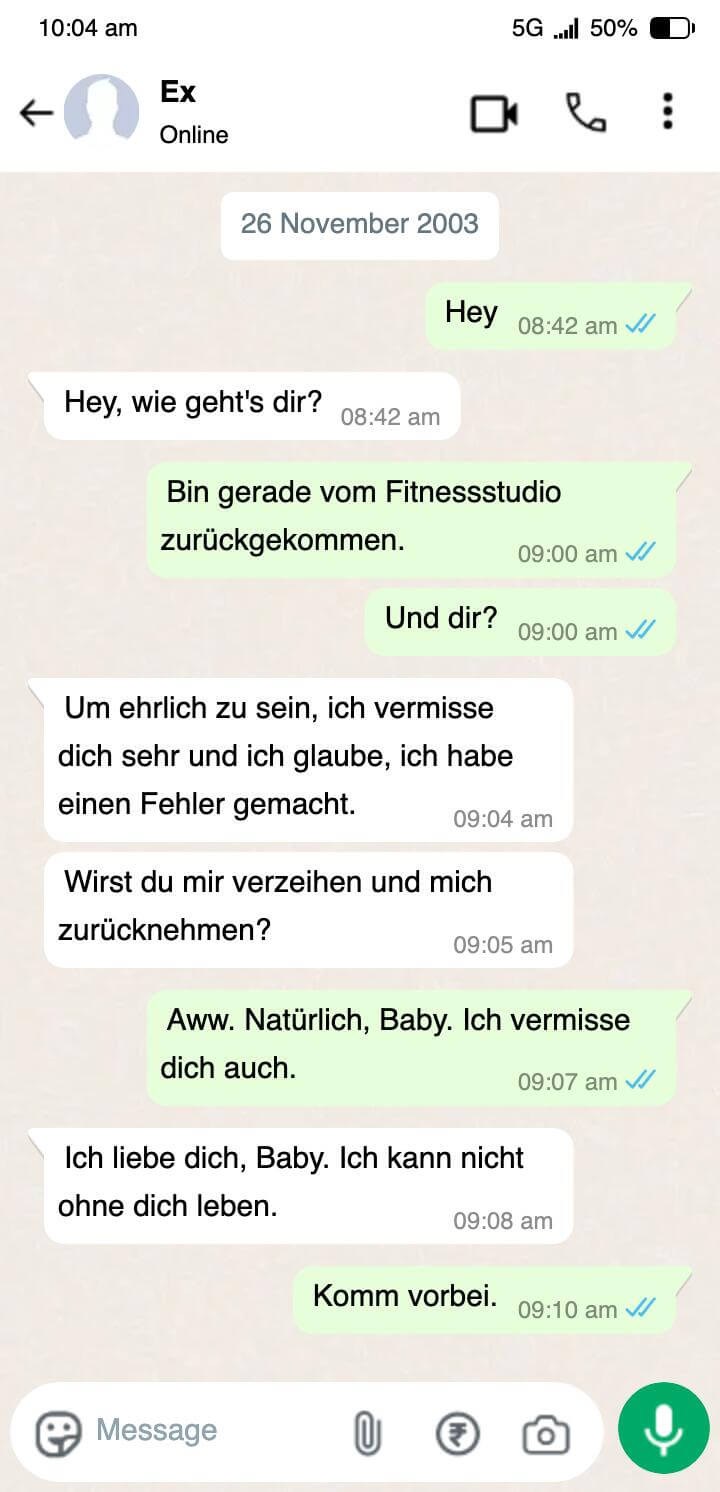
Task: Attach a file with the paperclip
Action: (367, 1434)
